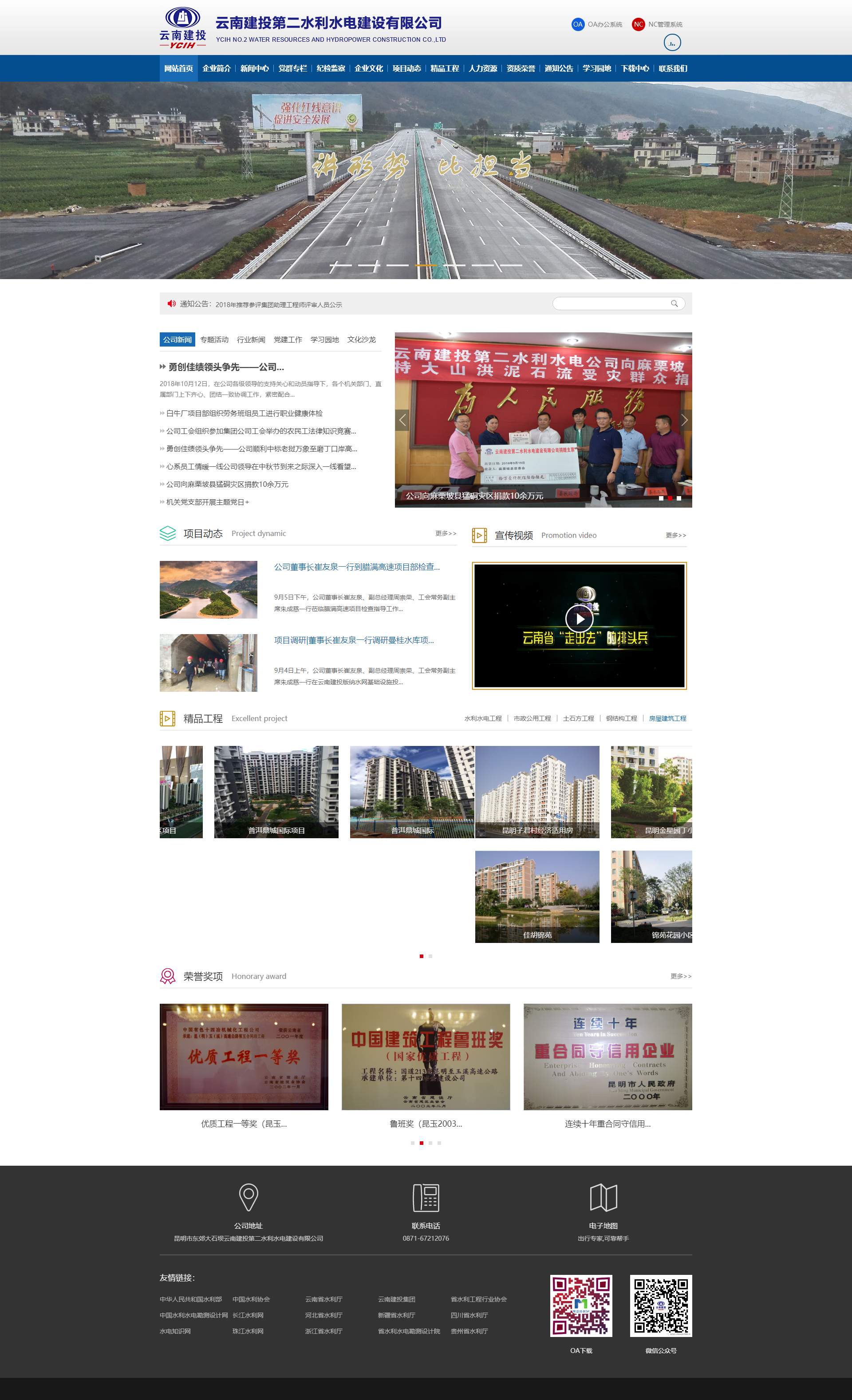Select 联系我们 in the top menu
This screenshot has width=852, height=1400.
673,69
